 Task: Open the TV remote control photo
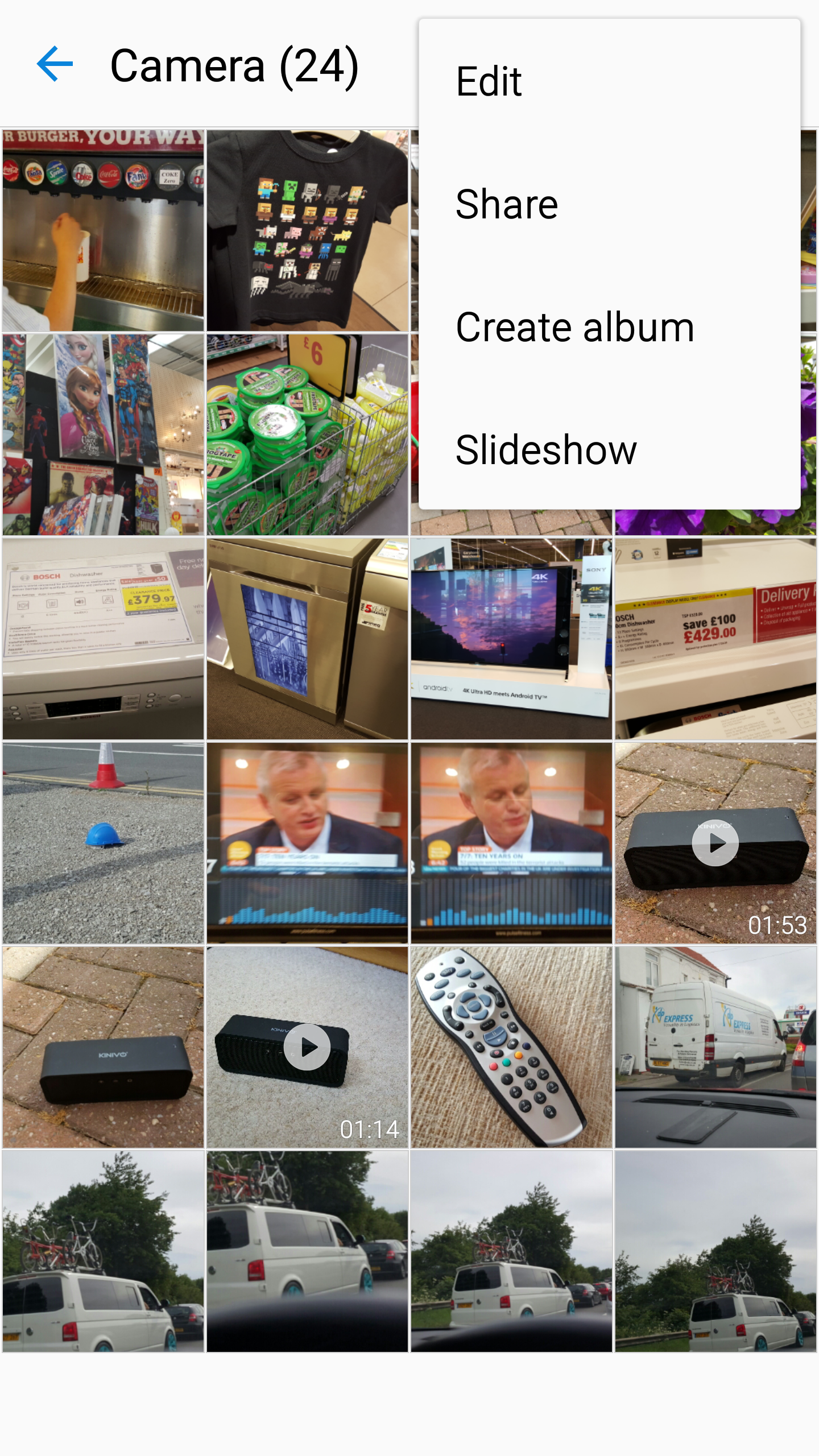coord(511,1047)
